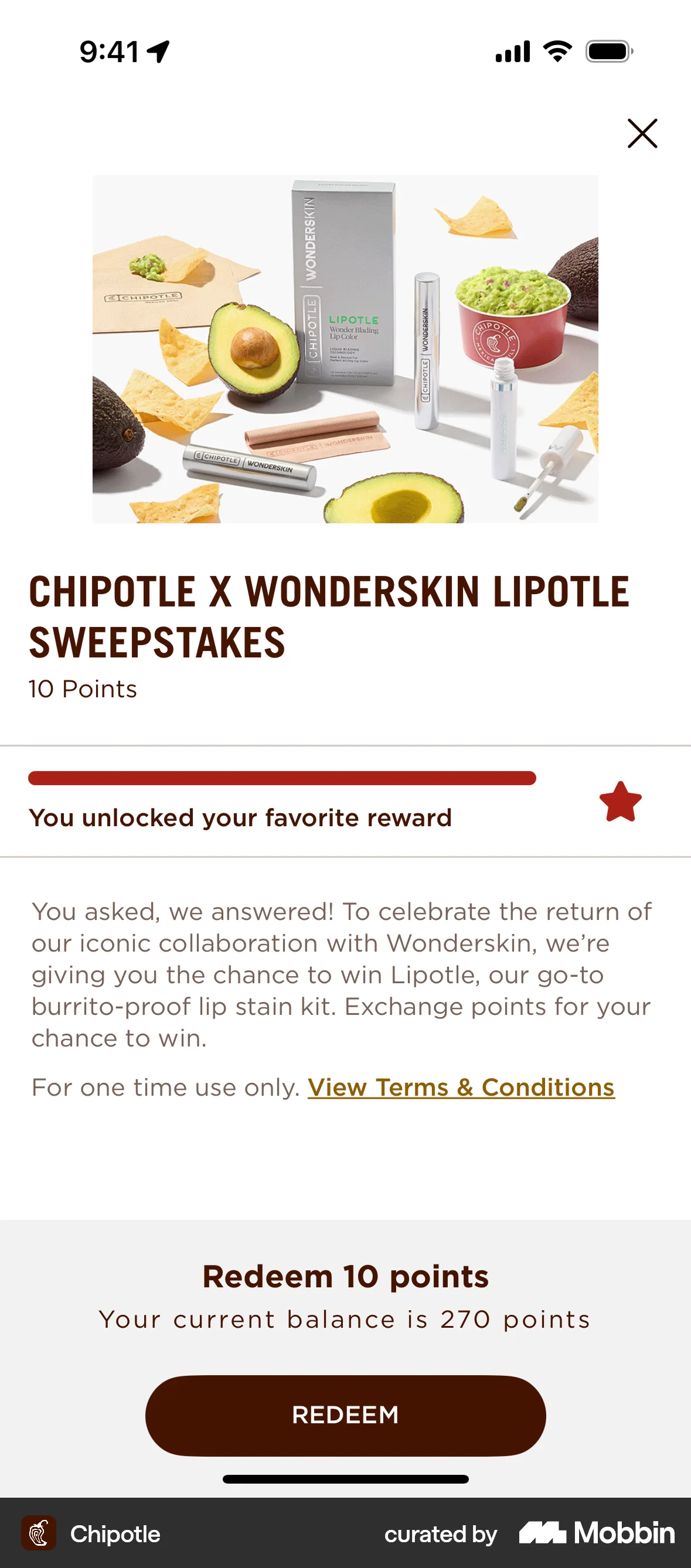Image resolution: width=691 pixels, height=1568 pixels.
Task: Open View Terms & Conditions
Action: coord(460,1087)
